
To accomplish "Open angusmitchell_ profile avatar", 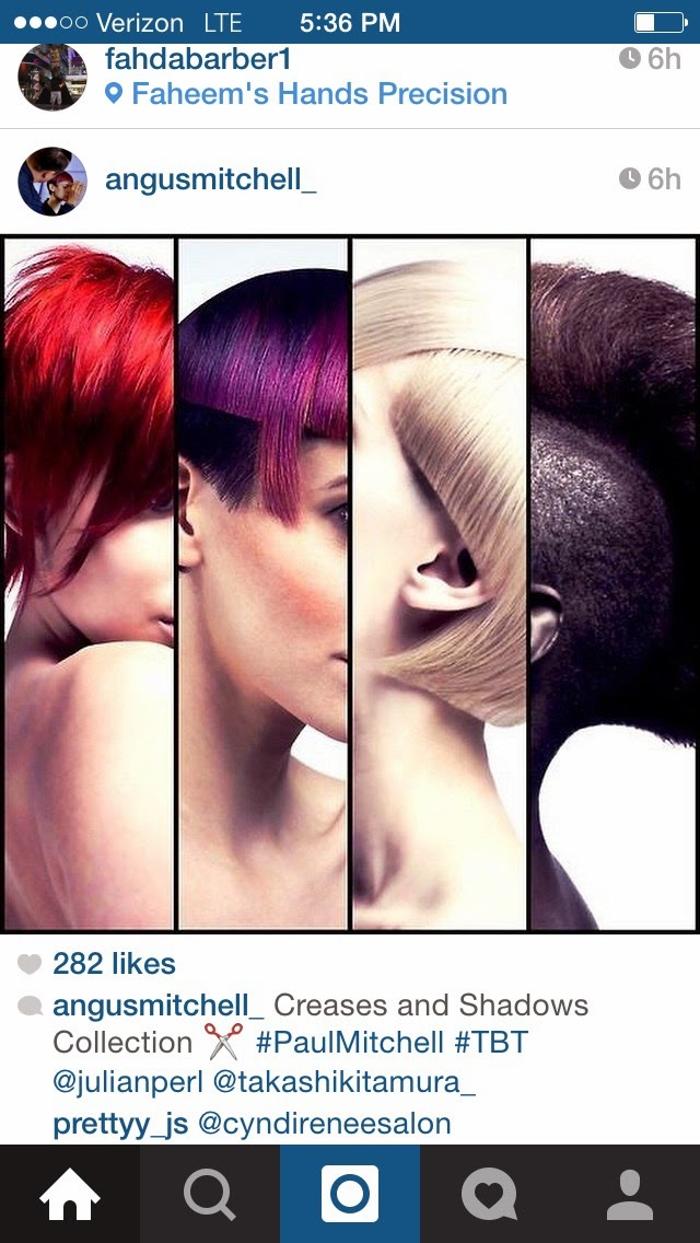I will point(52,181).
